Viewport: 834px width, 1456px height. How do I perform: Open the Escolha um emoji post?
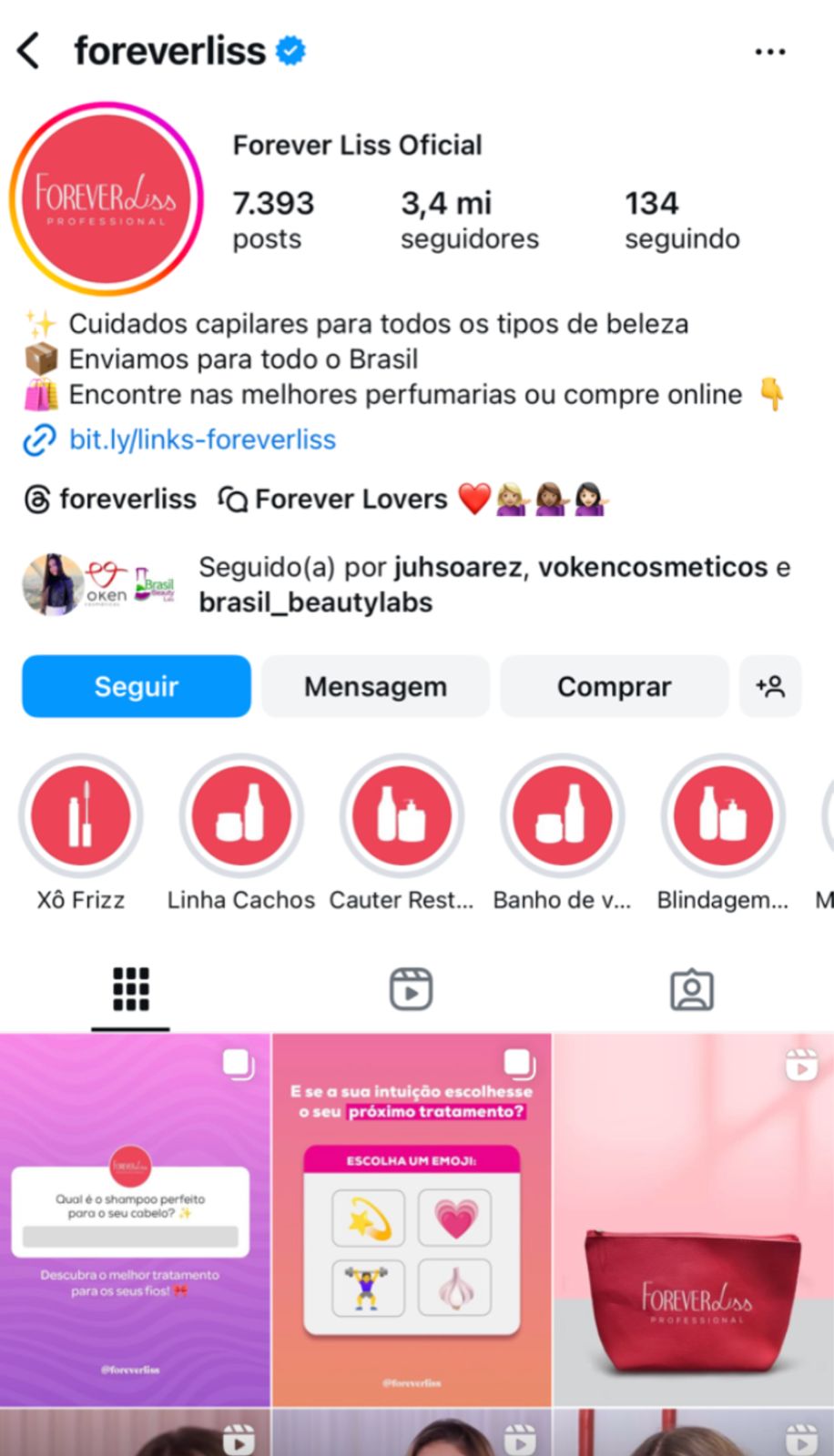(x=412, y=1219)
